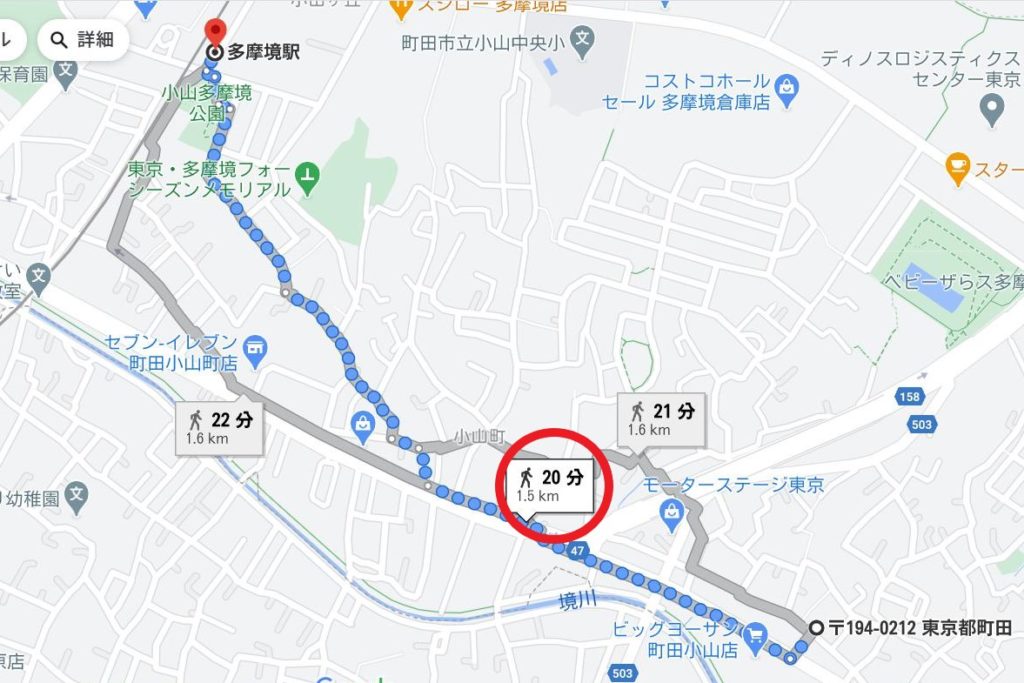Open ビッグヨーサン 町田小山店 marker
The height and width of the screenshot is (683, 1024).
755,634
